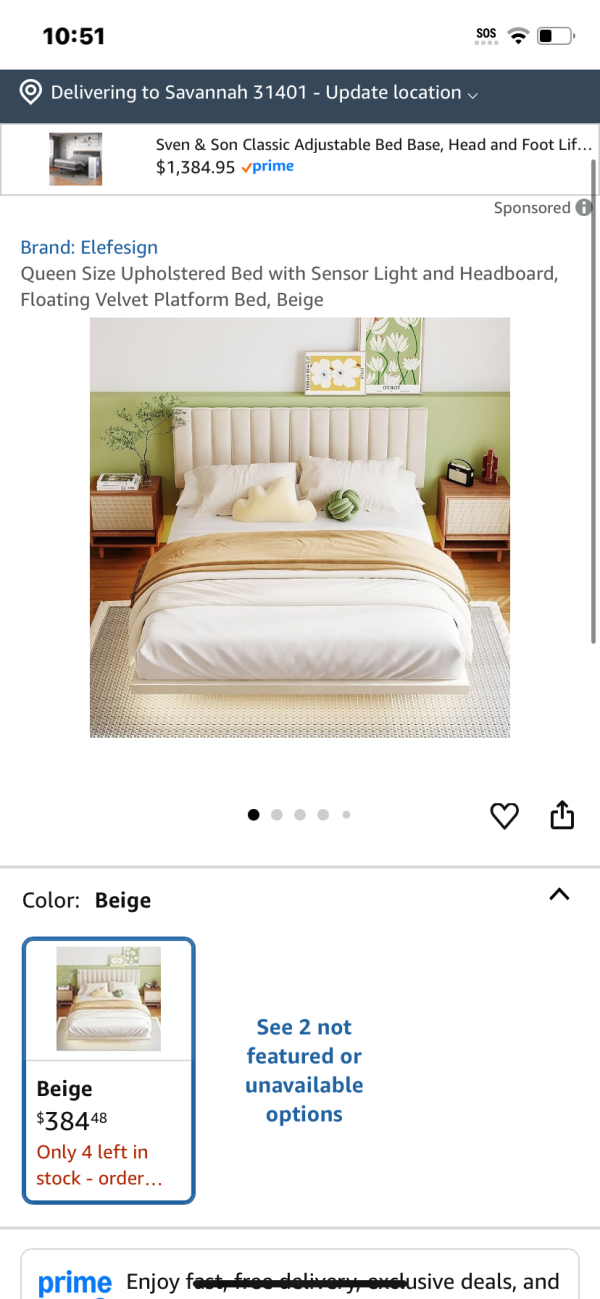
Task: Select the Beige color option
Action: point(108,1070)
